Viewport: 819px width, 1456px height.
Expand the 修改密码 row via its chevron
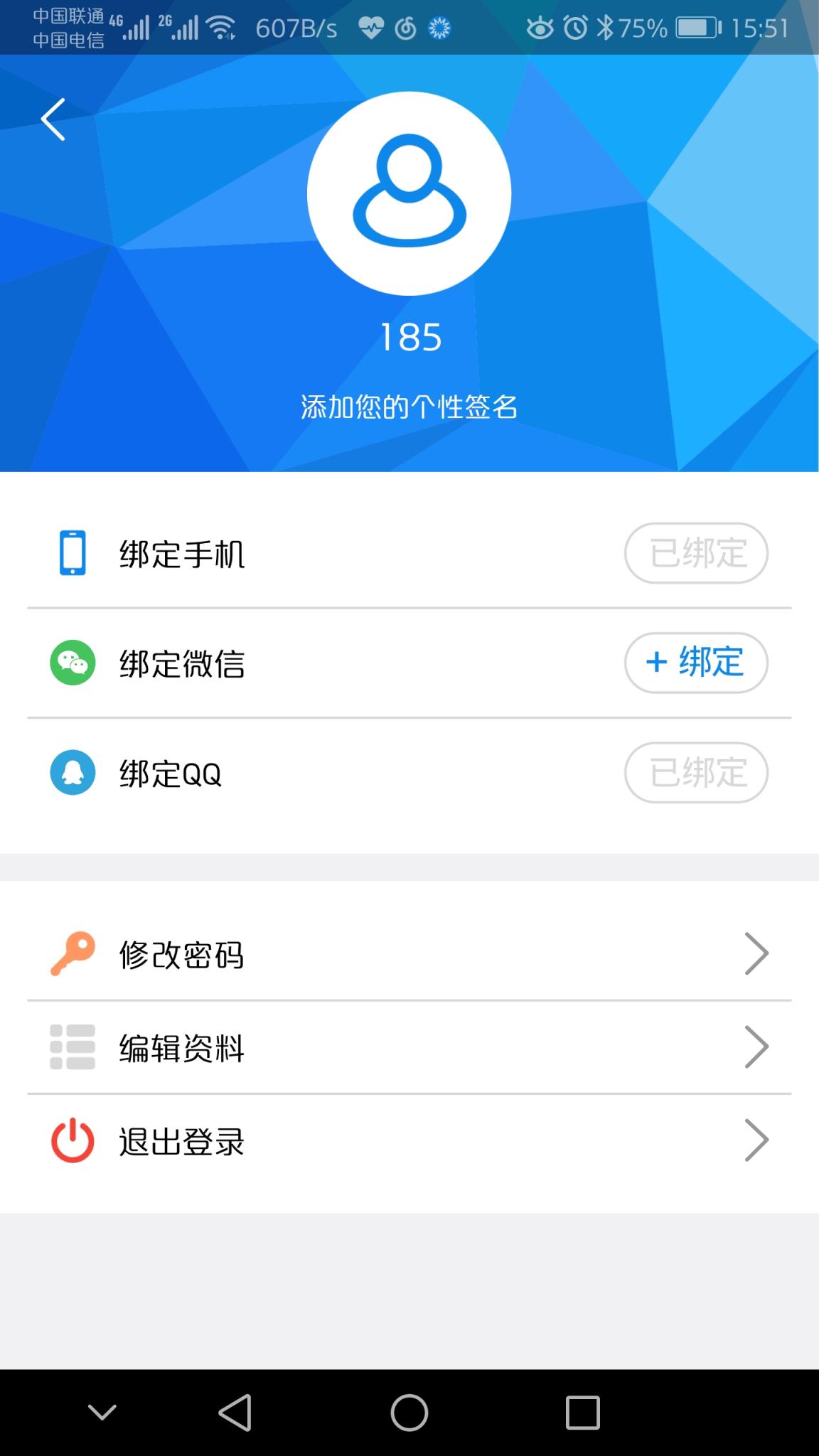click(x=756, y=953)
